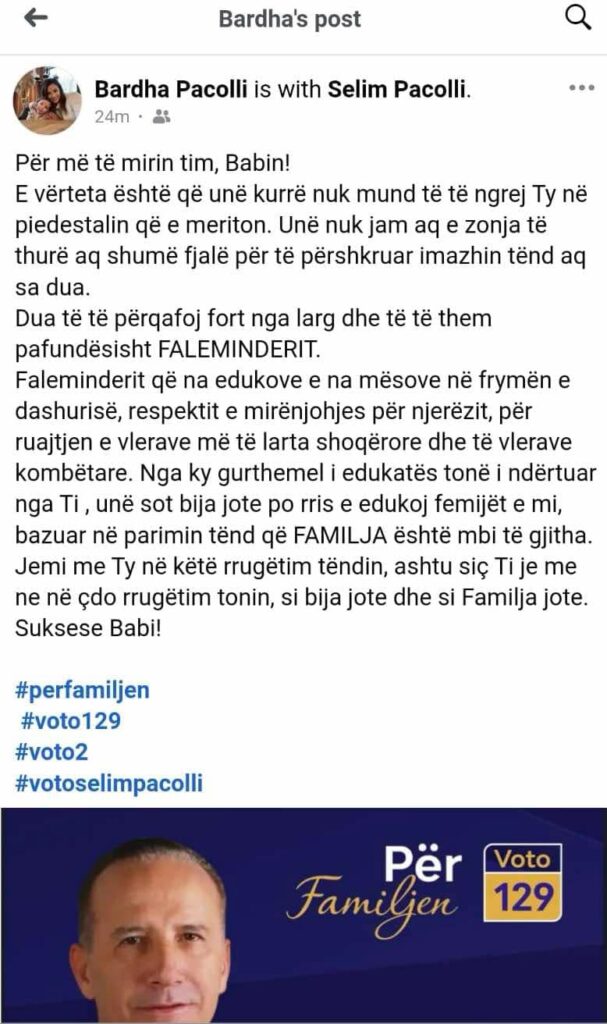Open the #perfamiljen hashtag

point(82,690)
